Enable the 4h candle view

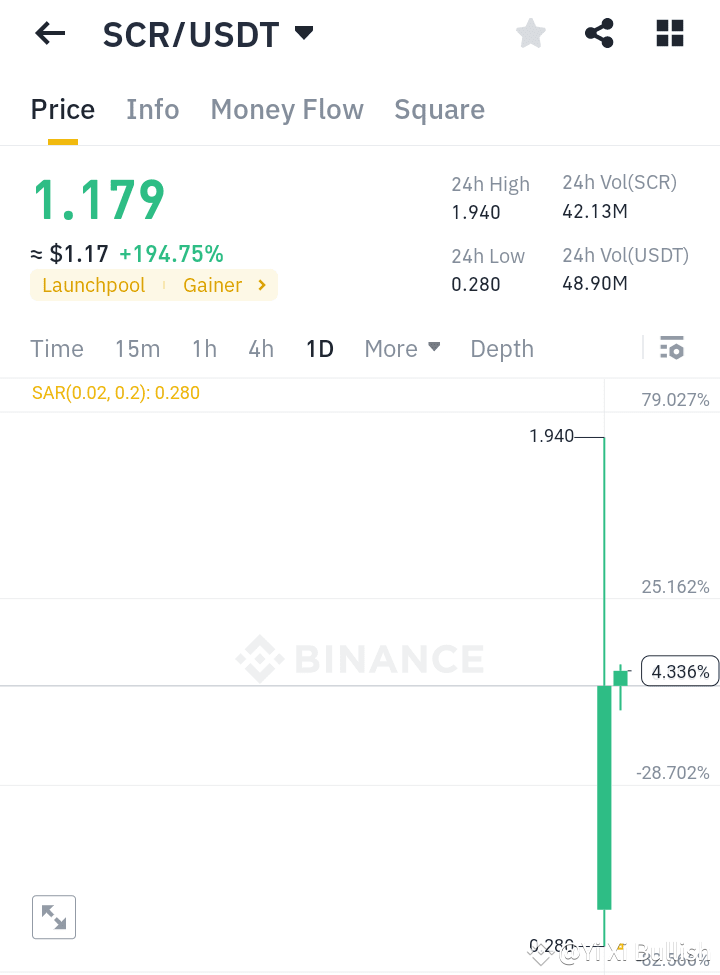pos(261,348)
